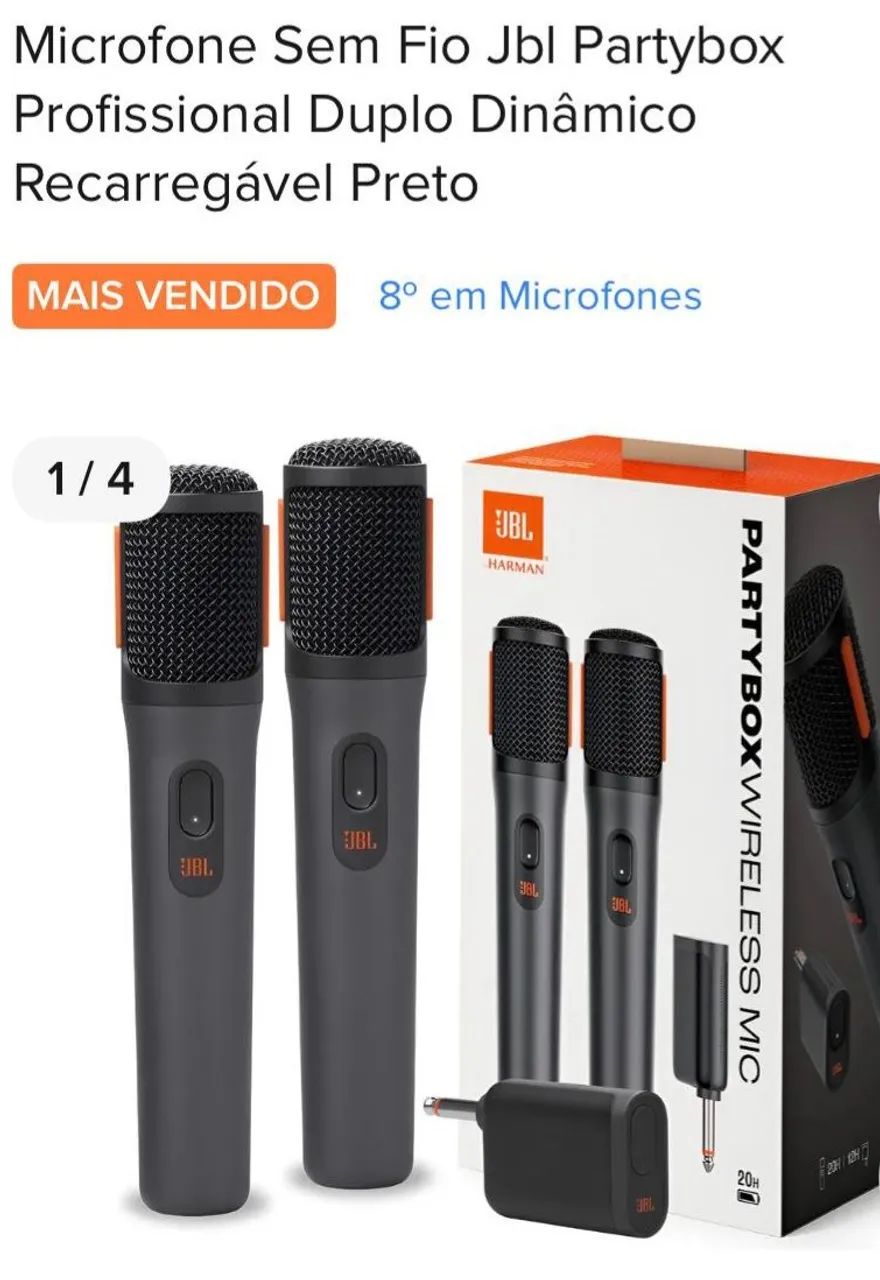Click the JBL logo on the left microphone

[x=196, y=867]
